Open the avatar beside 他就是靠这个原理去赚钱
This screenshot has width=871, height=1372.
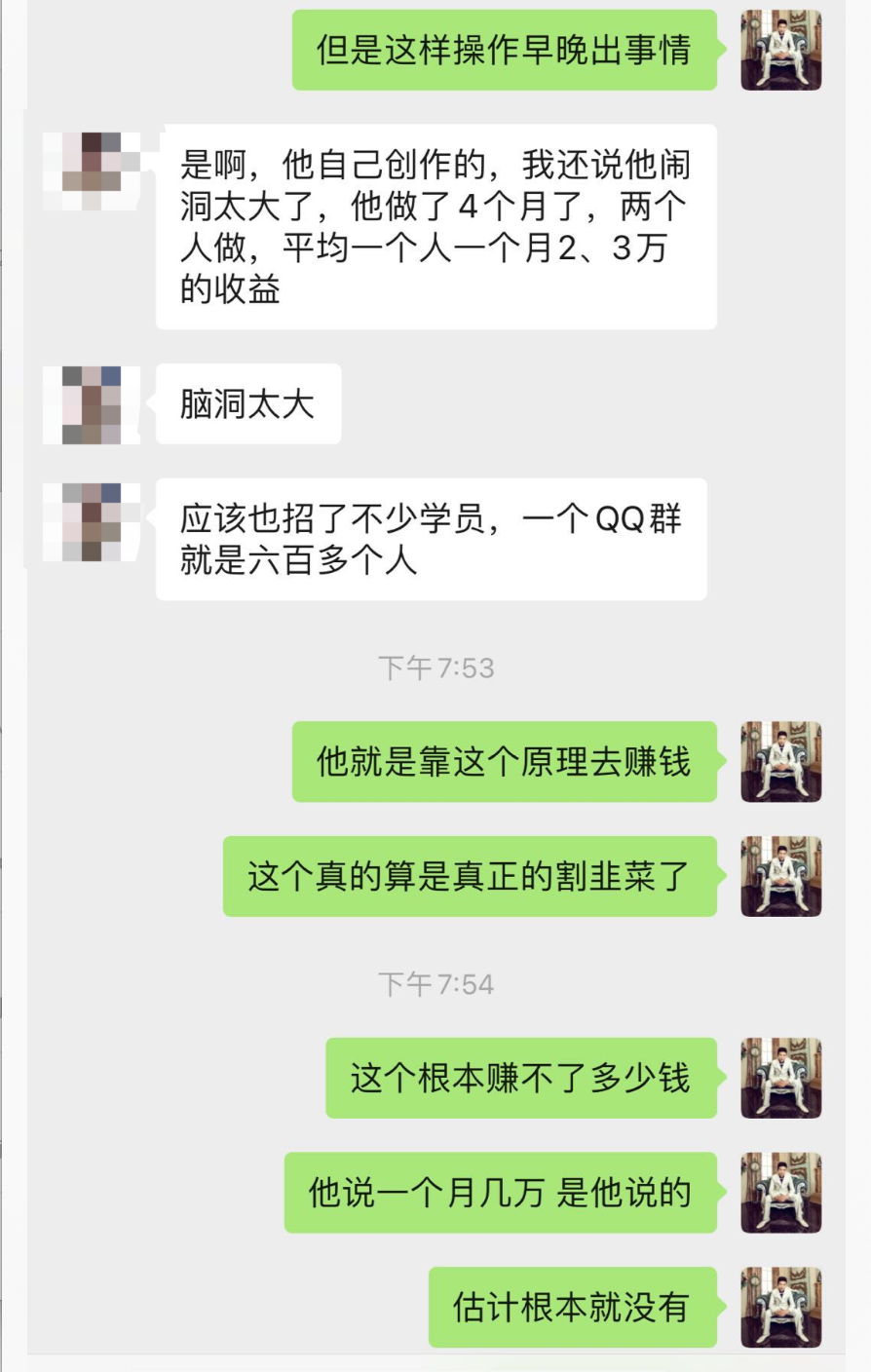[x=780, y=762]
